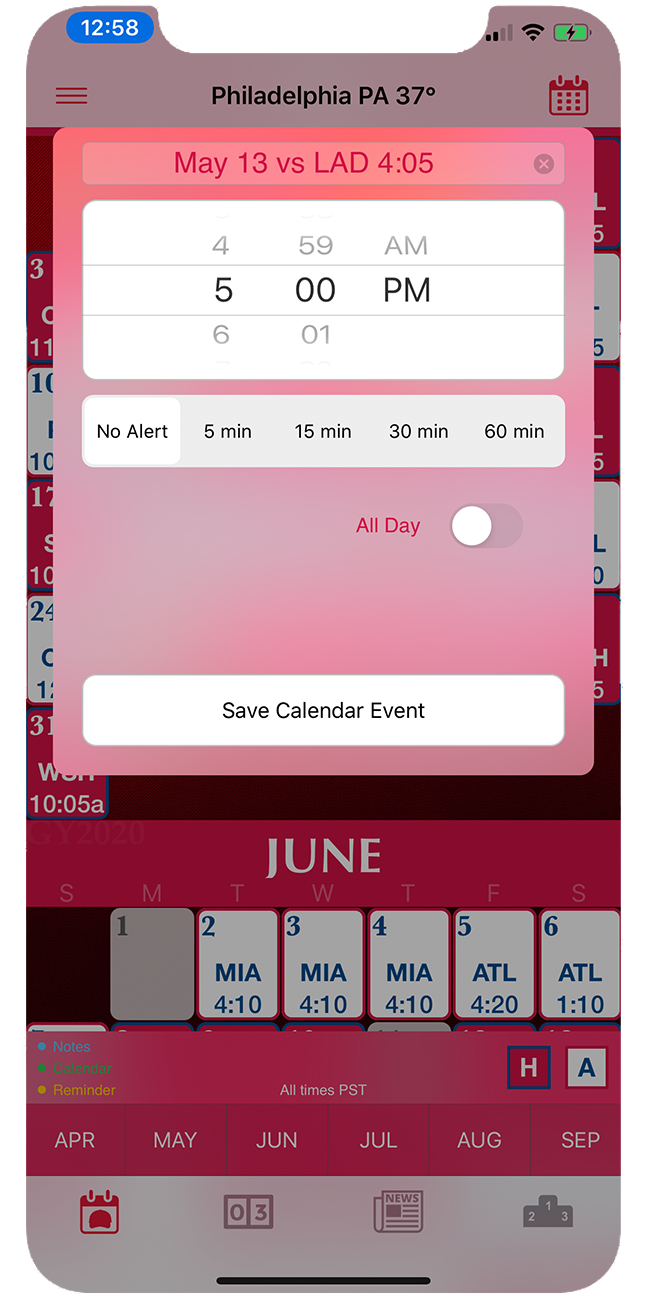
Task: Edit the May 13 vs LAD title
Action: 304,164
